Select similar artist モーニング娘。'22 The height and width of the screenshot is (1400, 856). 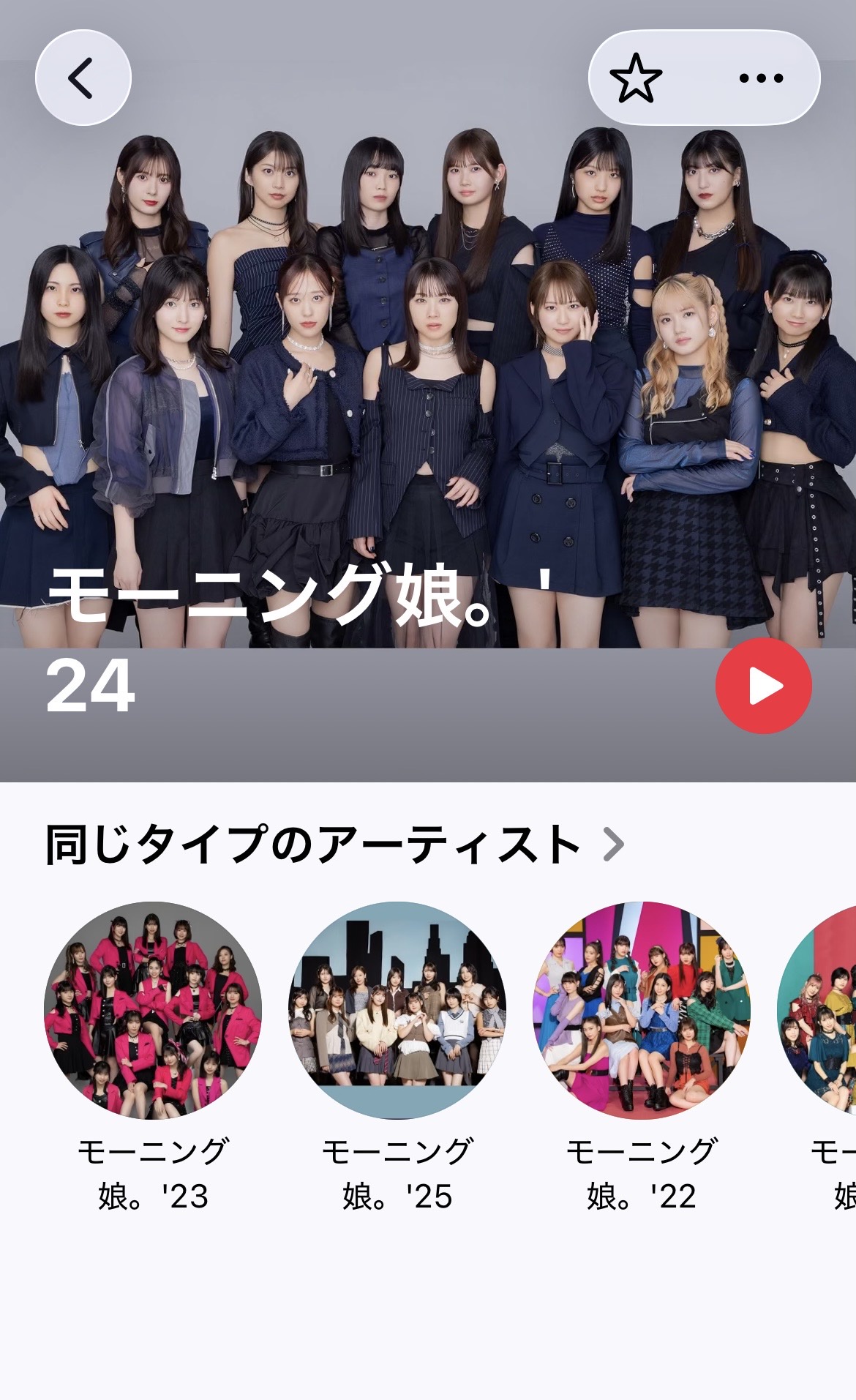(641, 1011)
